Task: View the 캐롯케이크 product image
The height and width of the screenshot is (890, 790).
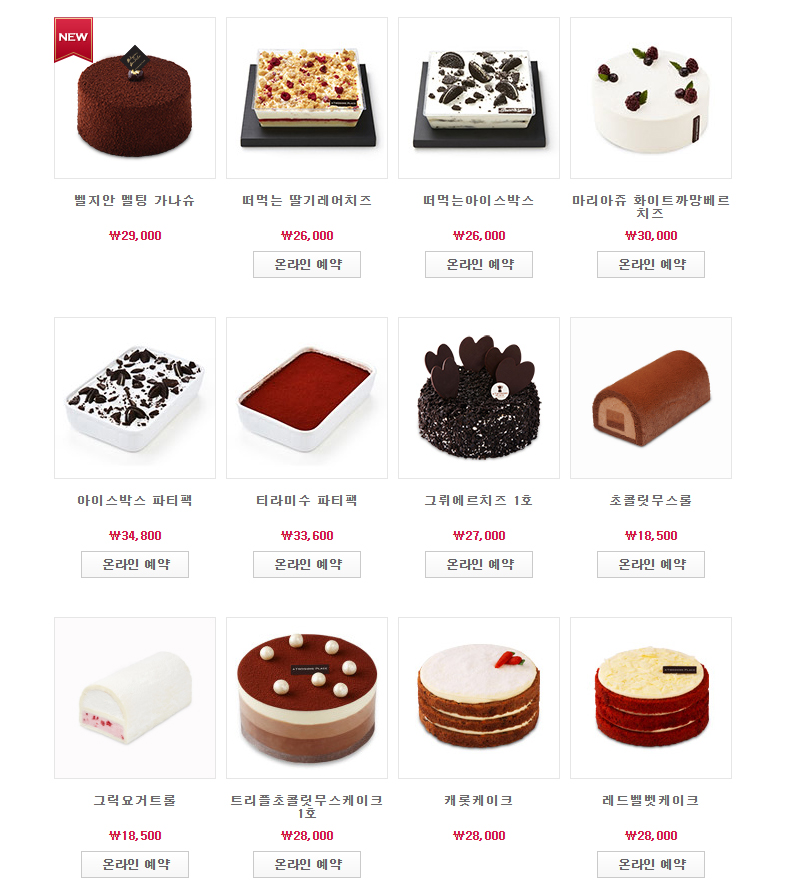Action: tap(479, 698)
